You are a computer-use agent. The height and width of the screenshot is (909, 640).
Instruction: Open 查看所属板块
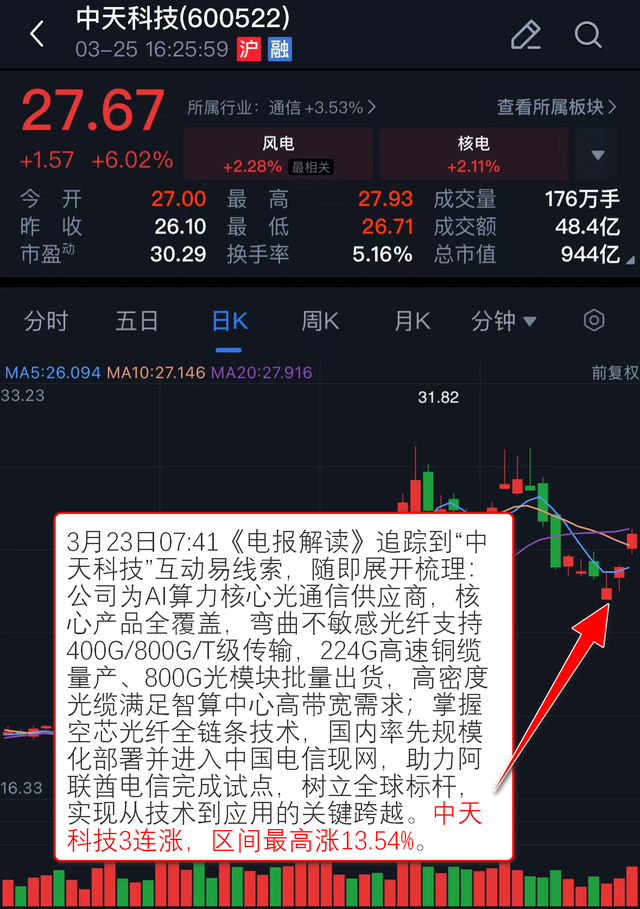(557, 107)
